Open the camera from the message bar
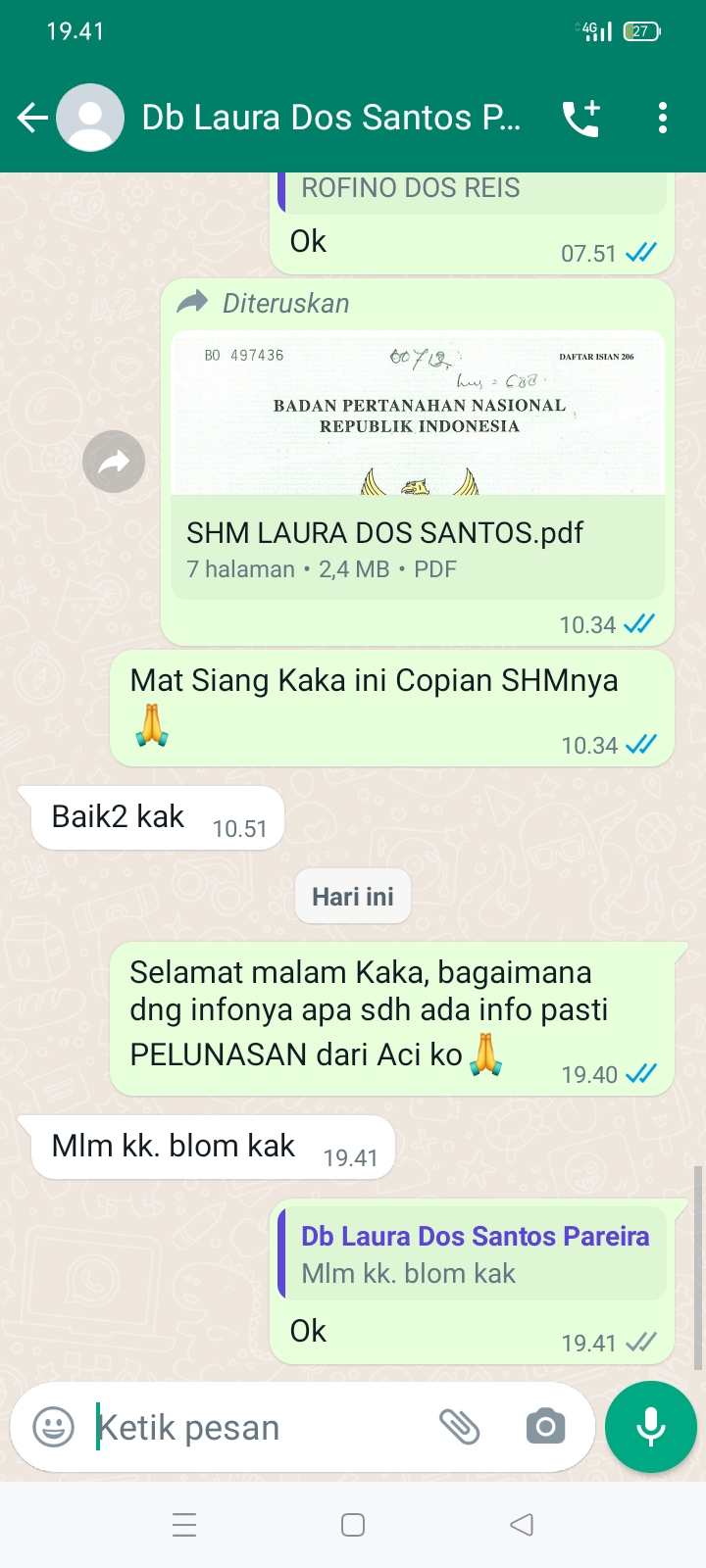This screenshot has height=1568, width=706. [x=545, y=1427]
